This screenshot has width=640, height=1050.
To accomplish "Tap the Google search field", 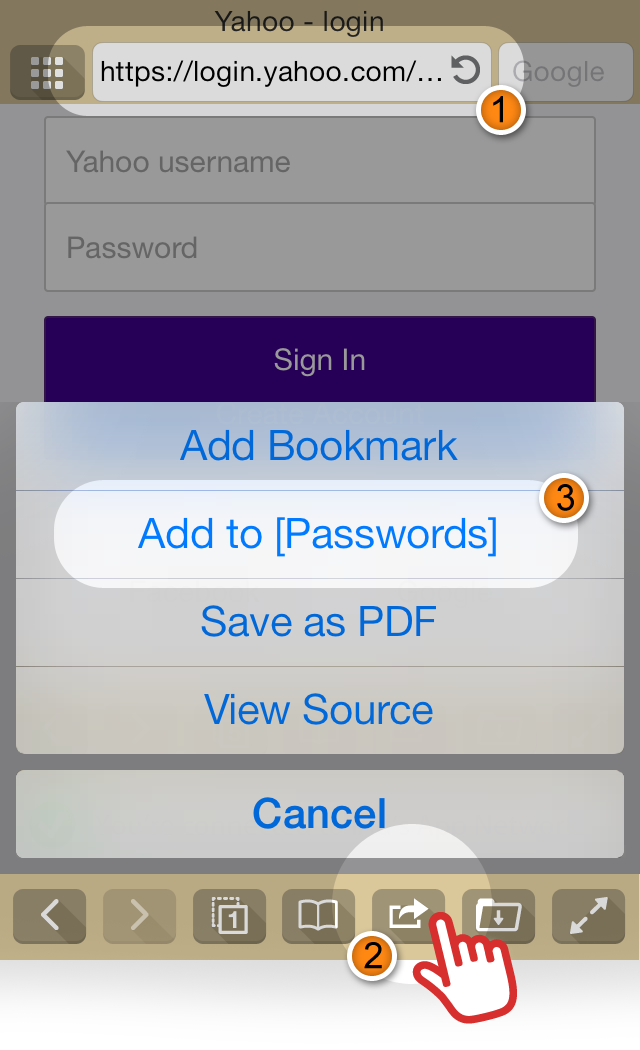I will tap(566, 72).
